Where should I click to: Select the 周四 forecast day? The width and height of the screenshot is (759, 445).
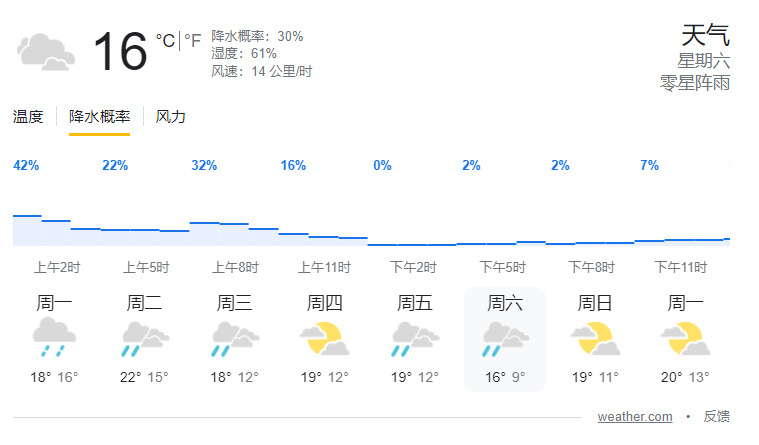pyautogui.click(x=325, y=340)
